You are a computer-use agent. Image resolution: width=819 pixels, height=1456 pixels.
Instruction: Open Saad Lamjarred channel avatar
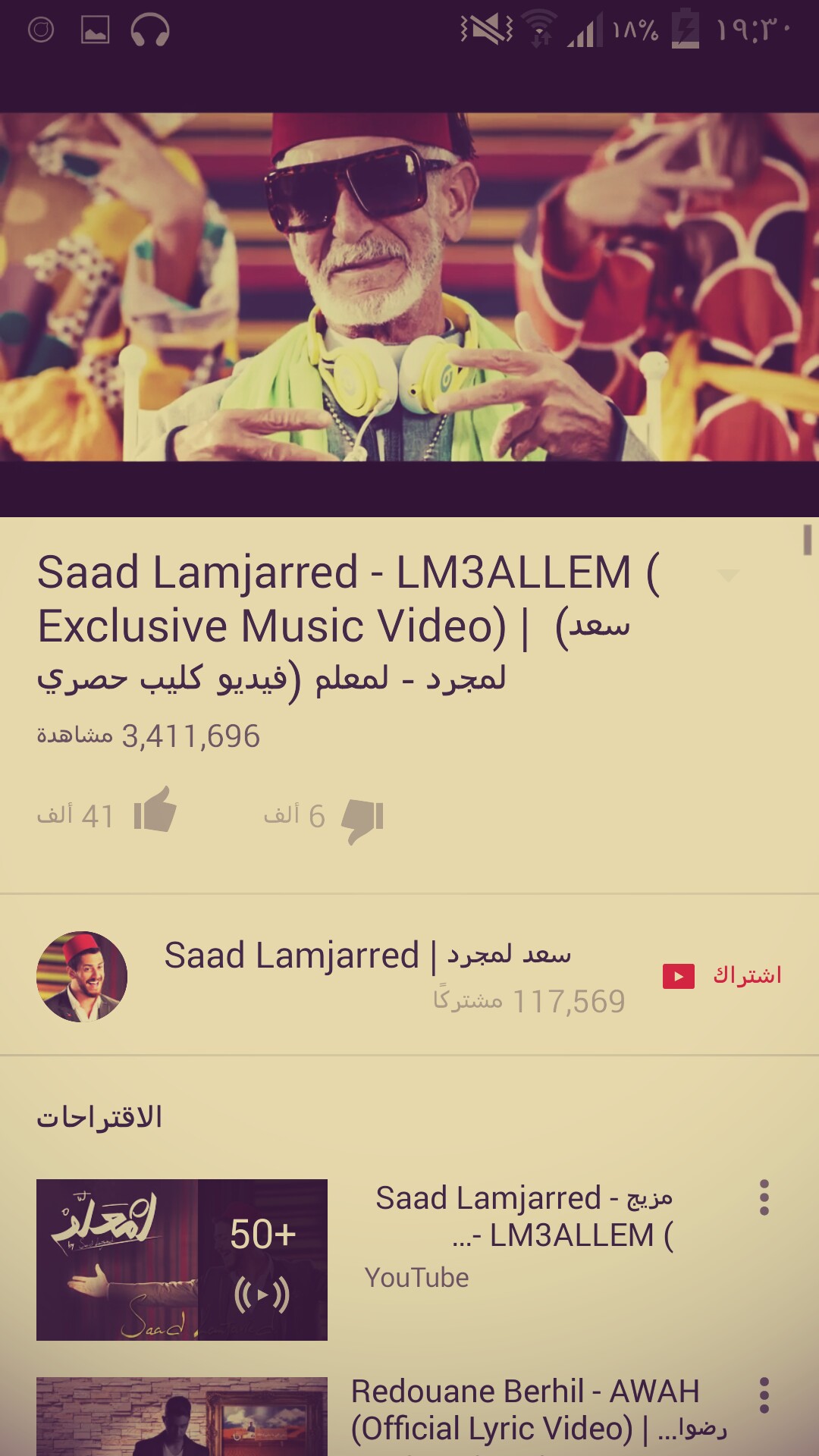click(x=82, y=977)
